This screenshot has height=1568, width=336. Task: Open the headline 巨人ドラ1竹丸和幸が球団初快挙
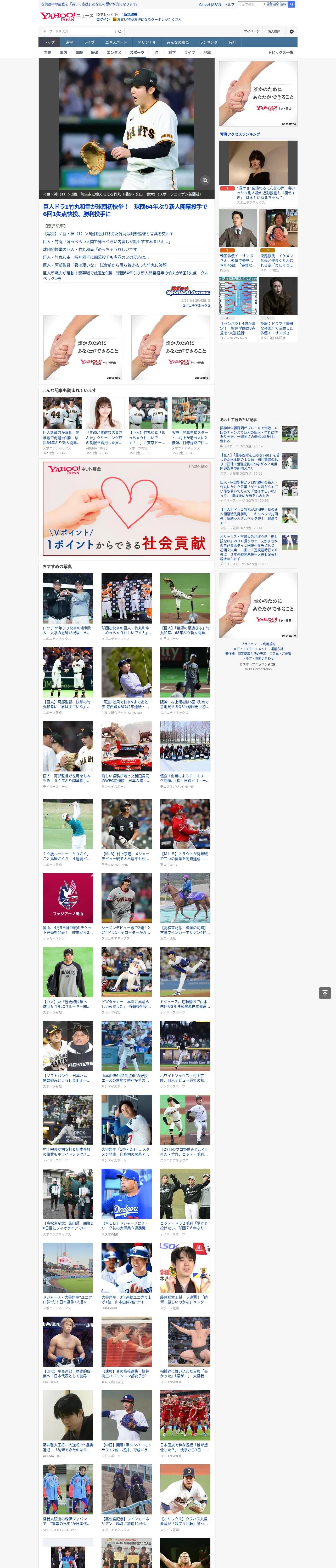coord(125,211)
